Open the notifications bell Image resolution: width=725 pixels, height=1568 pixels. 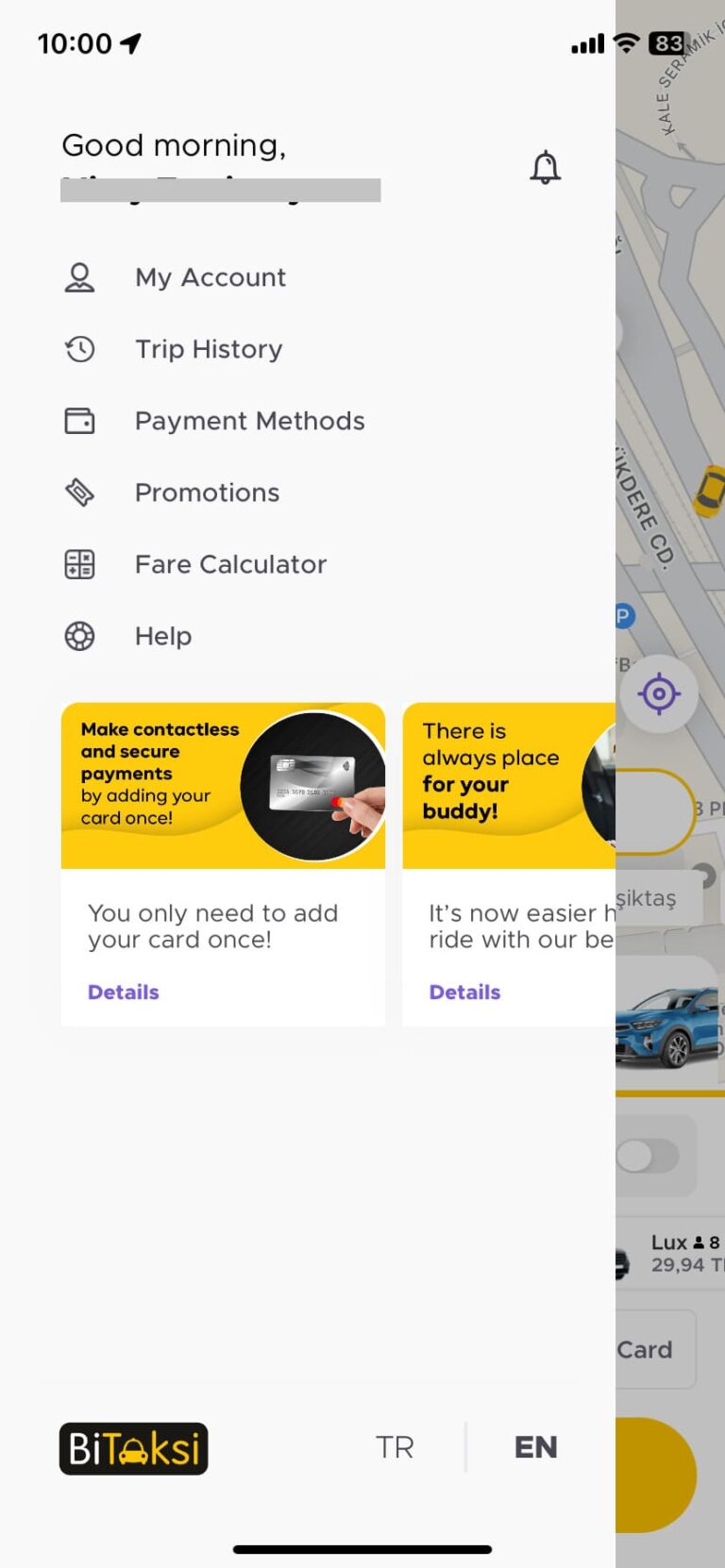(x=545, y=168)
